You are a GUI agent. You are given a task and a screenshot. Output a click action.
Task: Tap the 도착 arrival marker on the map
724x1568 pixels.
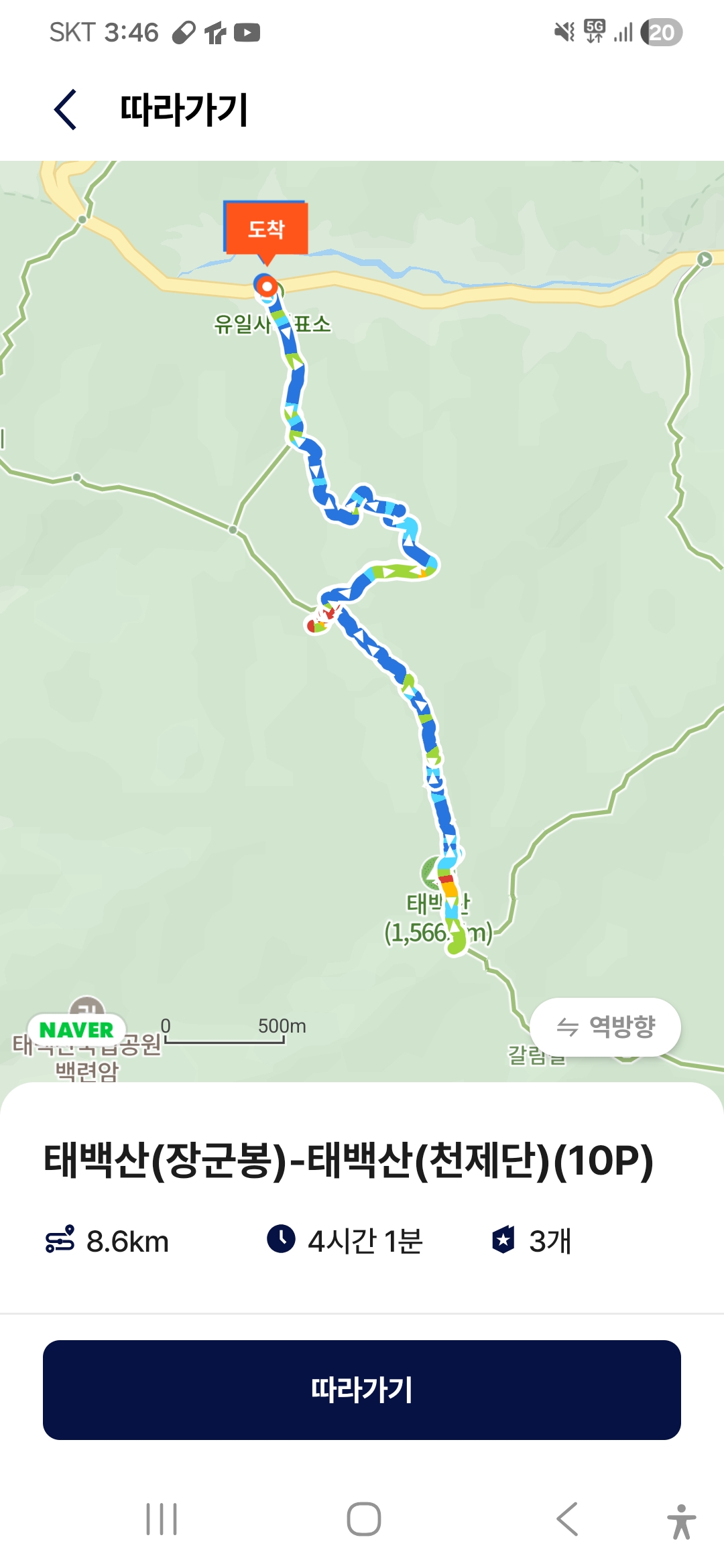click(x=266, y=230)
